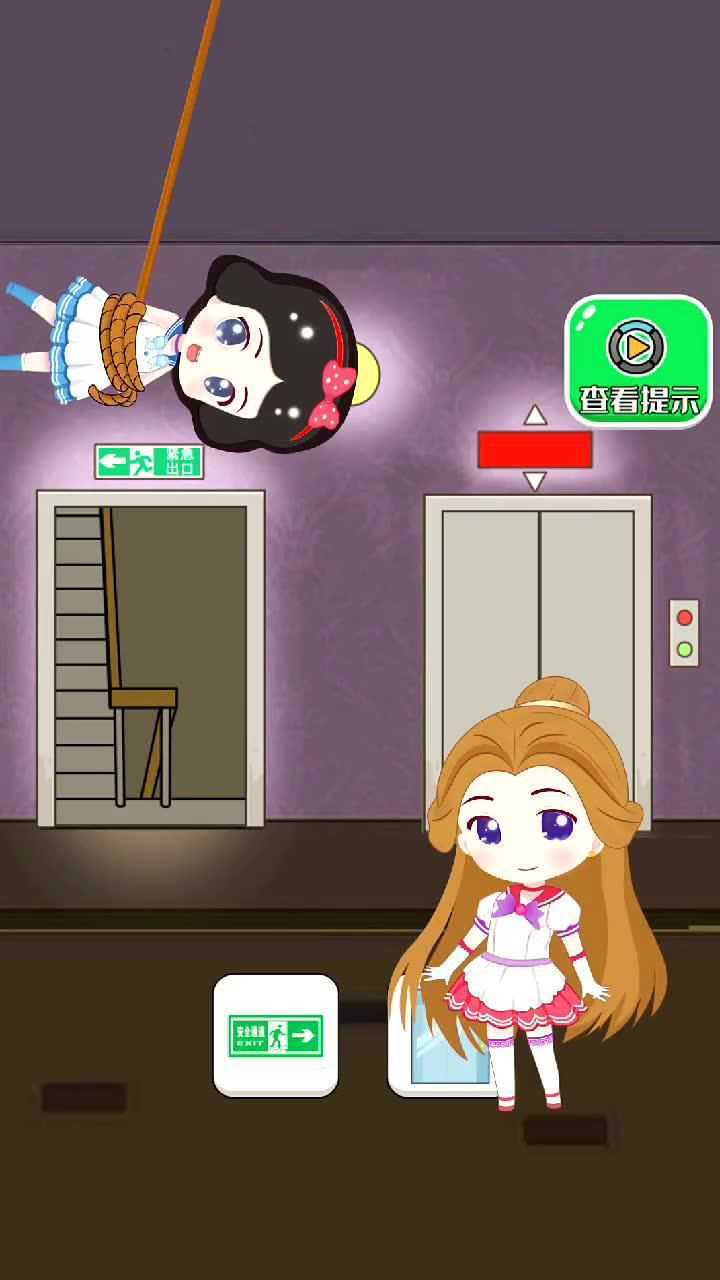Choose the green emergency exit sign option
This screenshot has width=720, height=1280.
coord(276,1035)
